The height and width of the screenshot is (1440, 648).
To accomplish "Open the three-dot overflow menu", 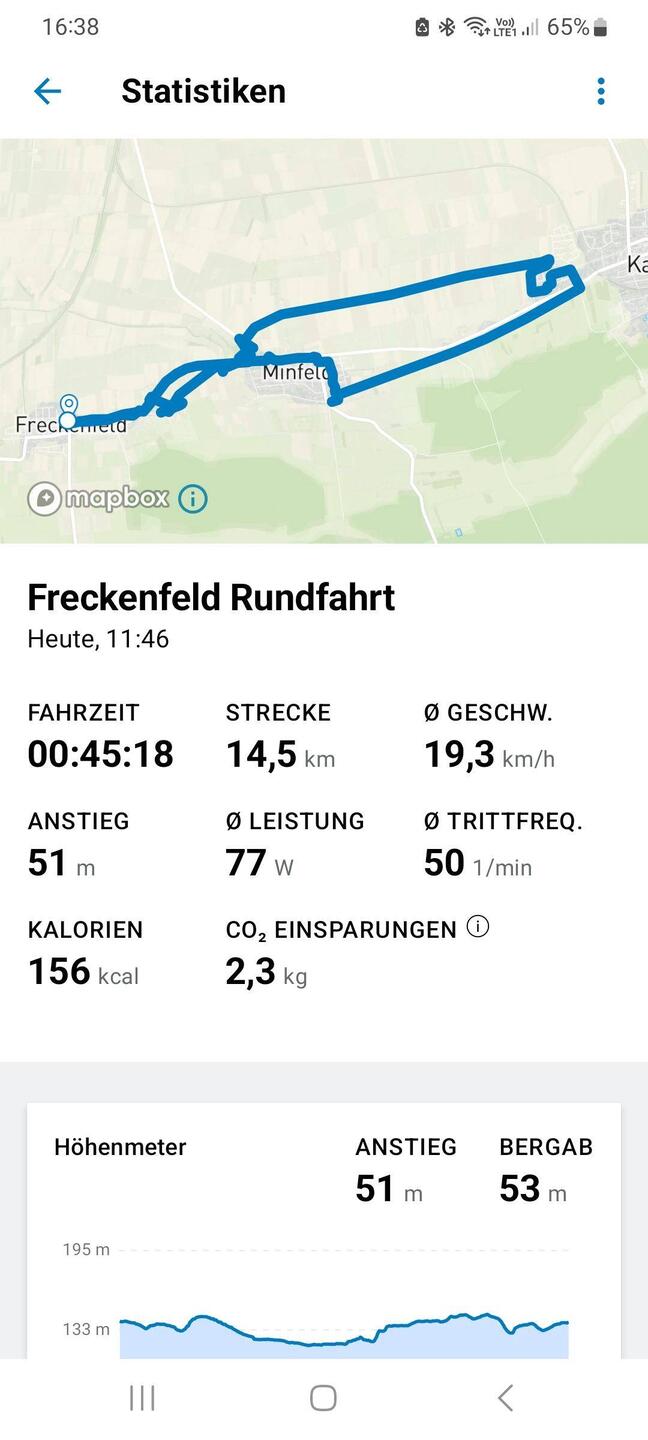I will 601,91.
